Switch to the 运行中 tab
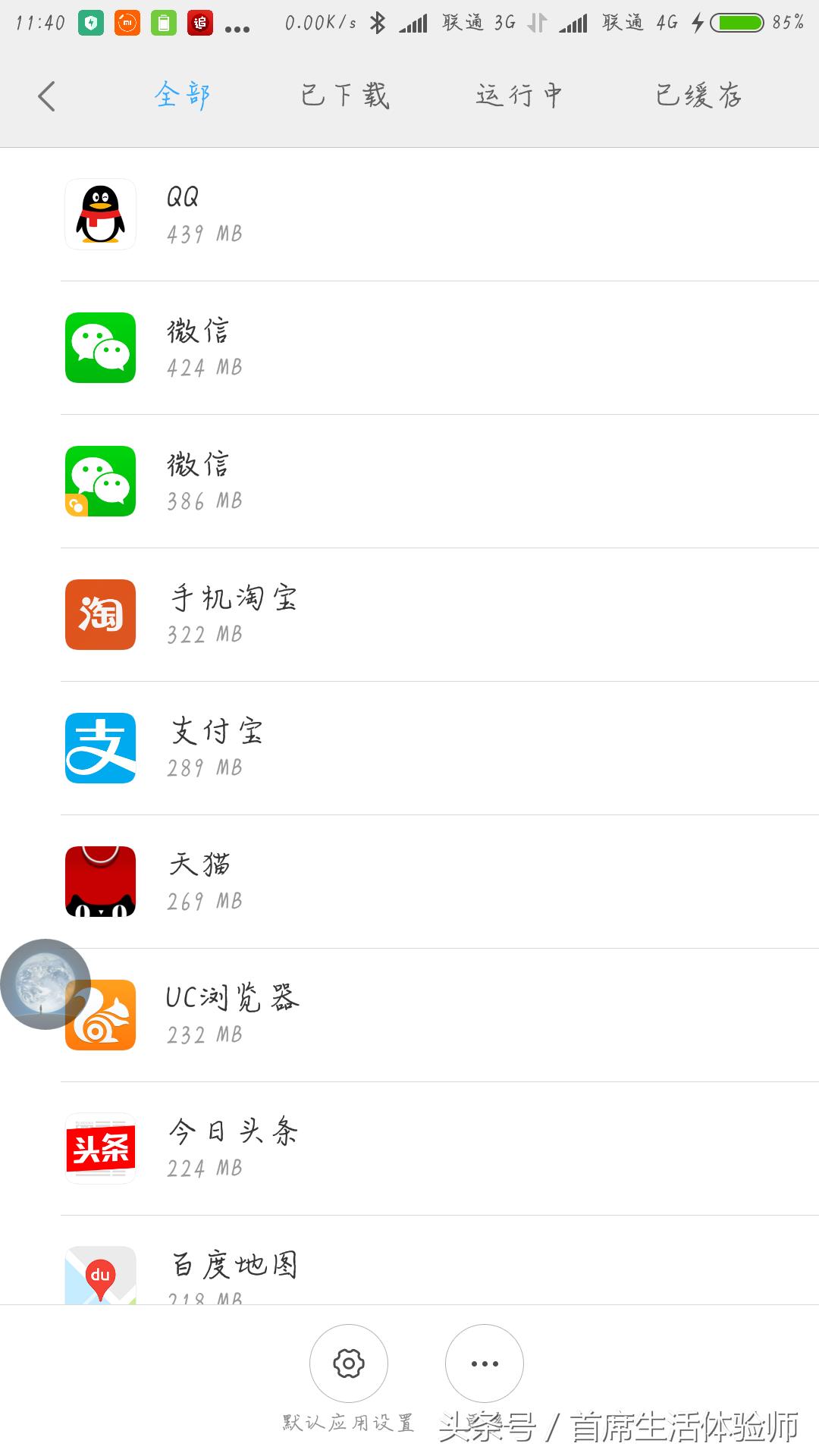This screenshot has width=819, height=1456. 519,96
